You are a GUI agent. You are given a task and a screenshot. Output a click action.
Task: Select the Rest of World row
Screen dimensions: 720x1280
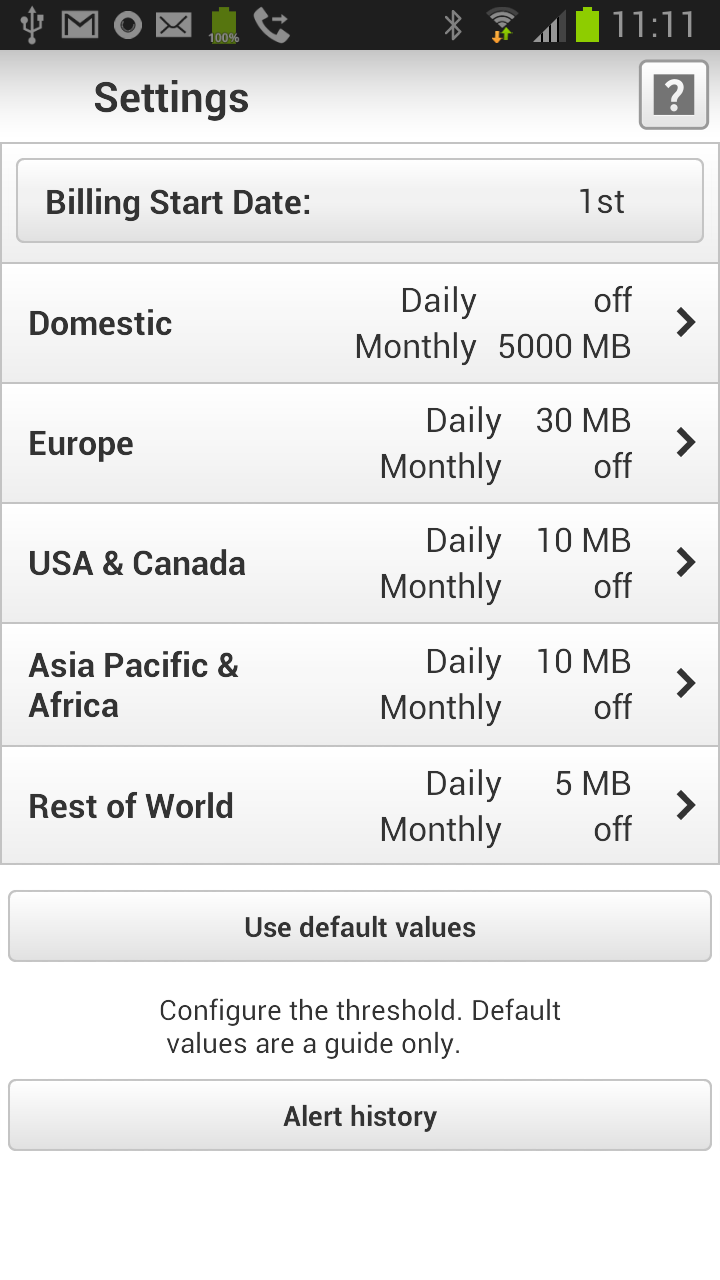[360, 806]
